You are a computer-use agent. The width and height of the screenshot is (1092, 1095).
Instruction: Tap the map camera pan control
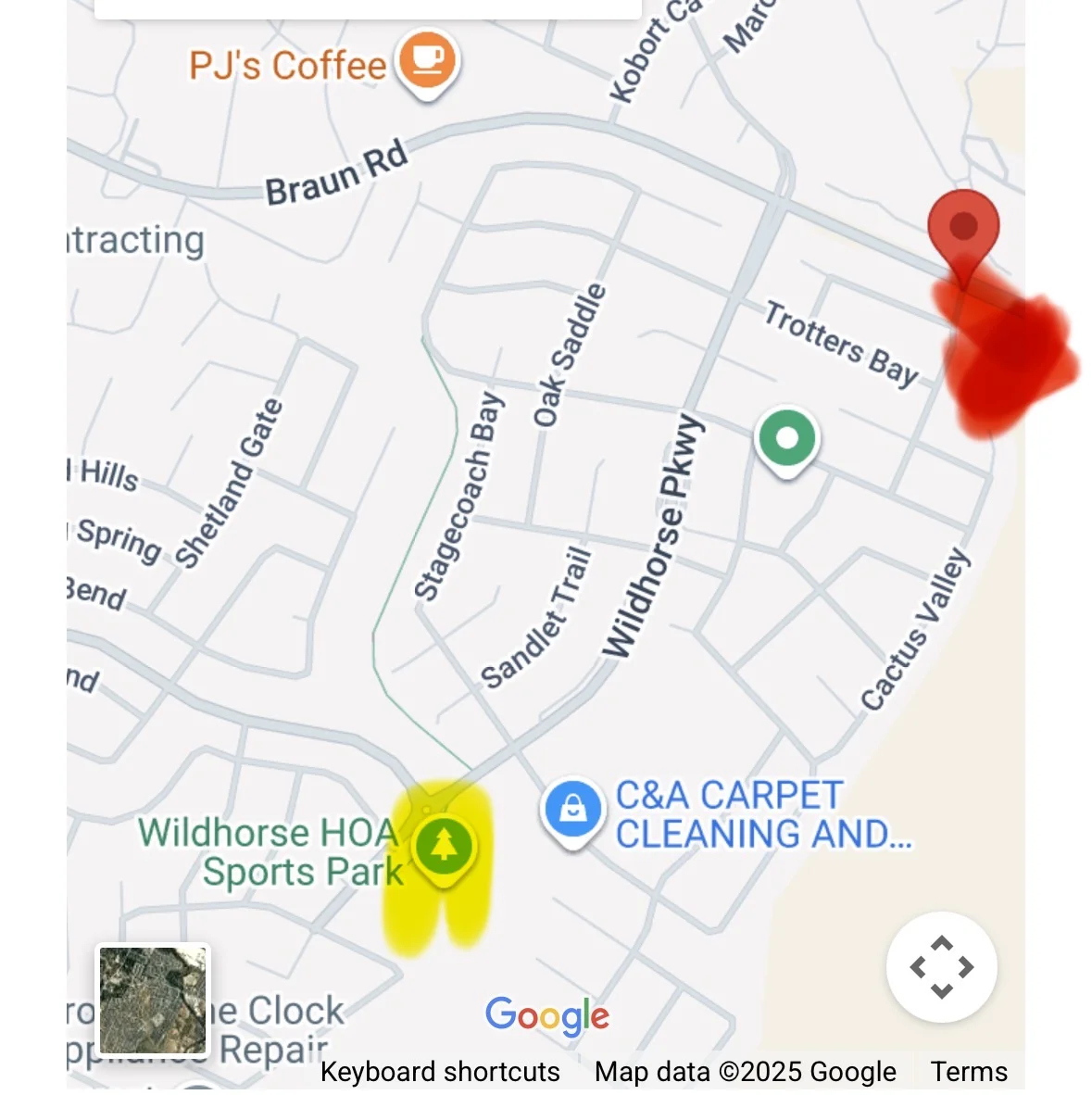coord(941,967)
